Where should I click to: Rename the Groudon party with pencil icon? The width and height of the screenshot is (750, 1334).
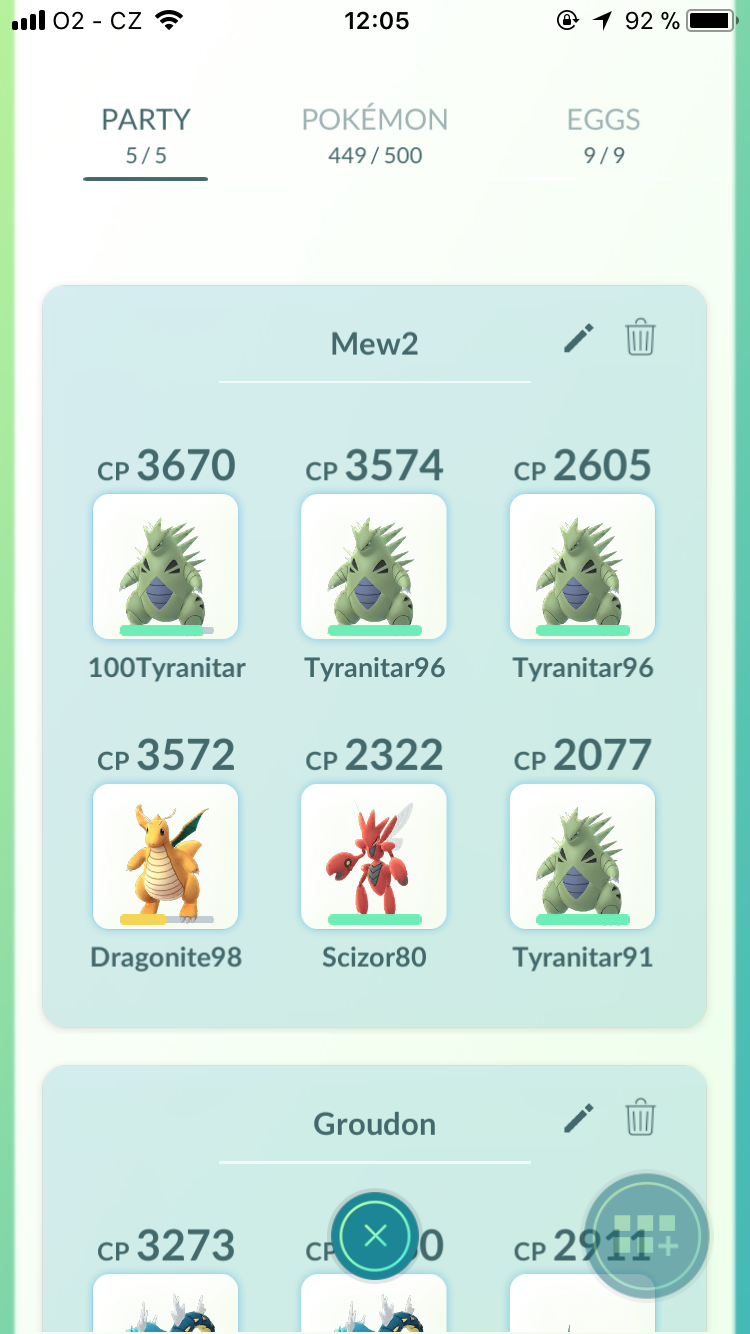(x=578, y=1118)
